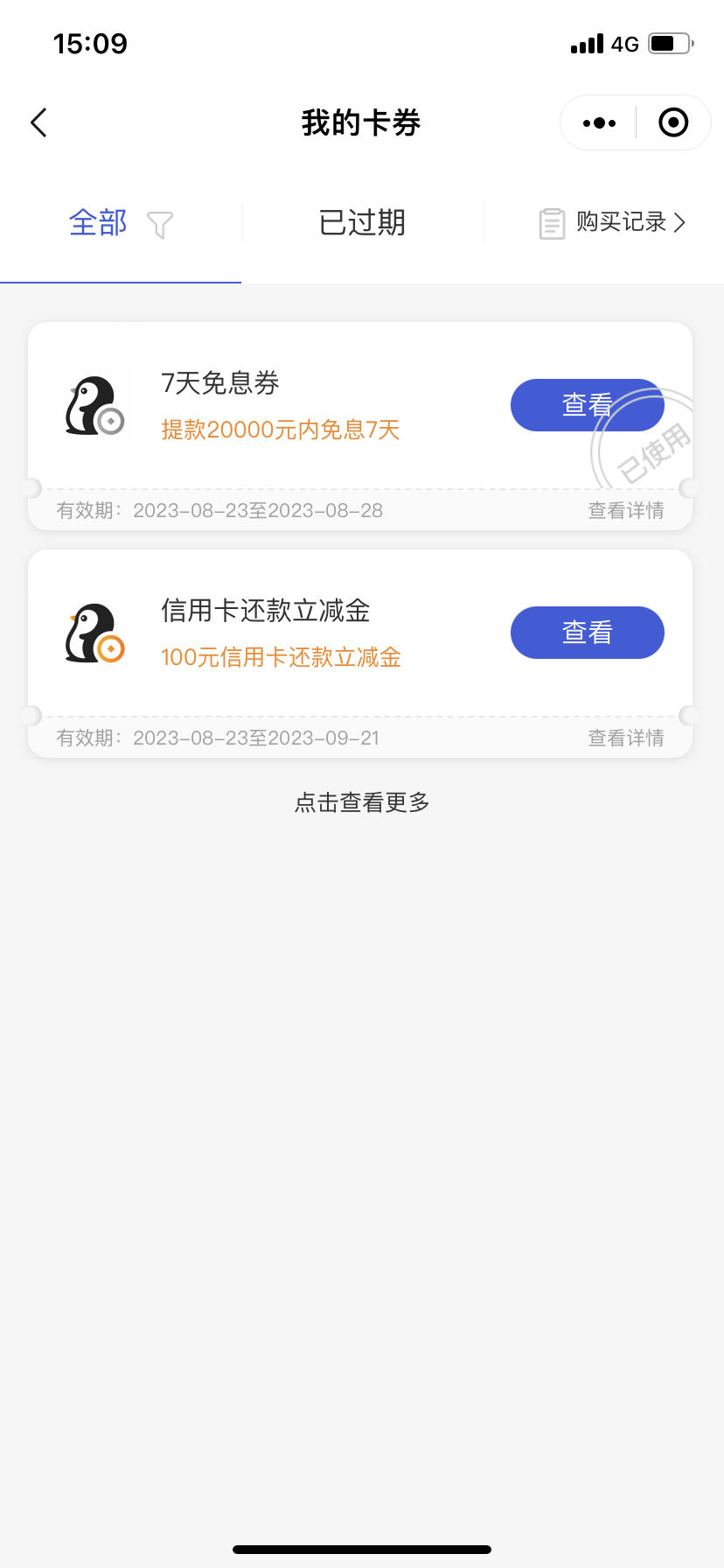Open the filter funnel next to 全部
Screen dimensions: 724x1568
click(160, 224)
